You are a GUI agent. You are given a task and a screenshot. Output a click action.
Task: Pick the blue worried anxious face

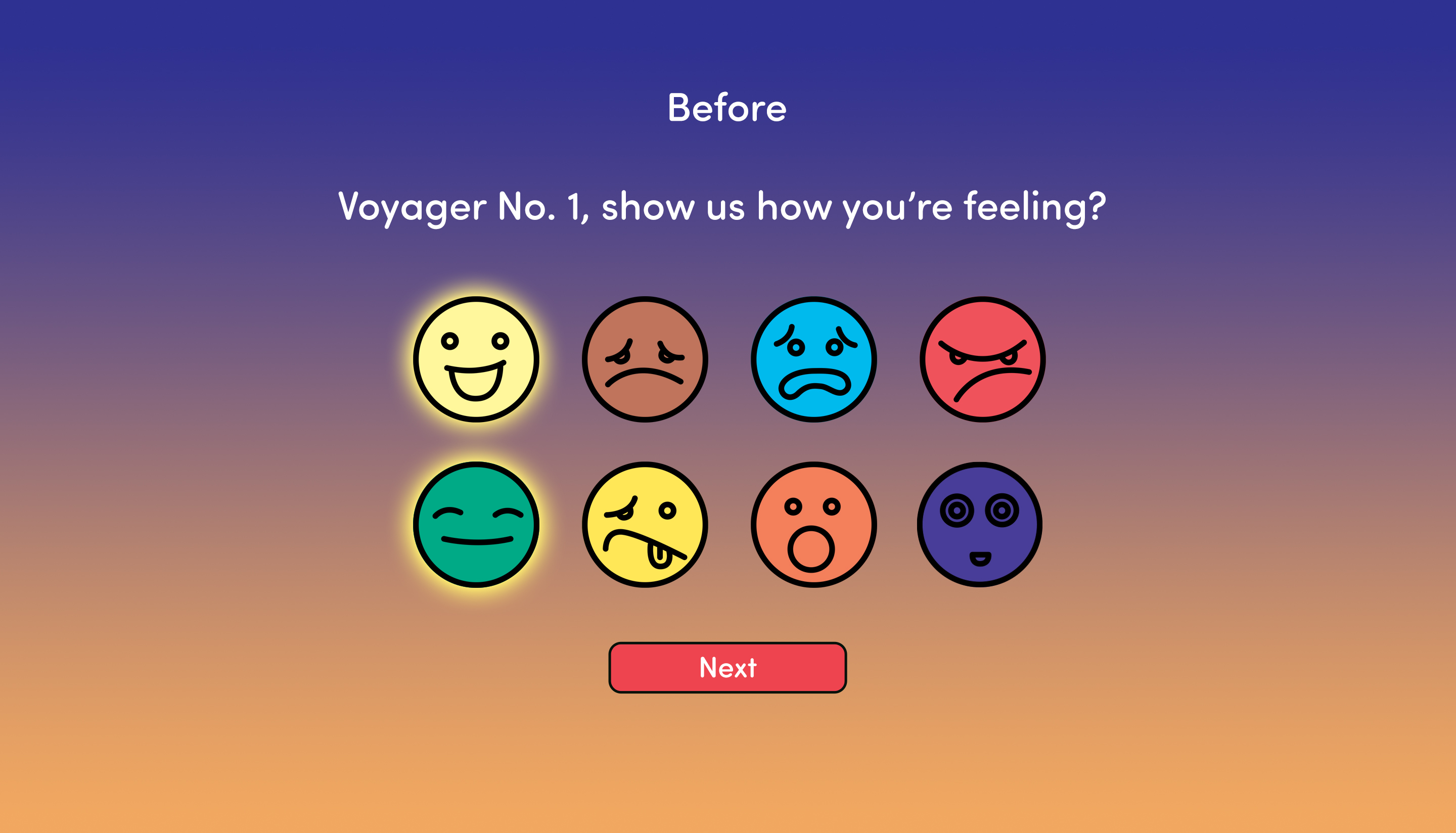(813, 359)
